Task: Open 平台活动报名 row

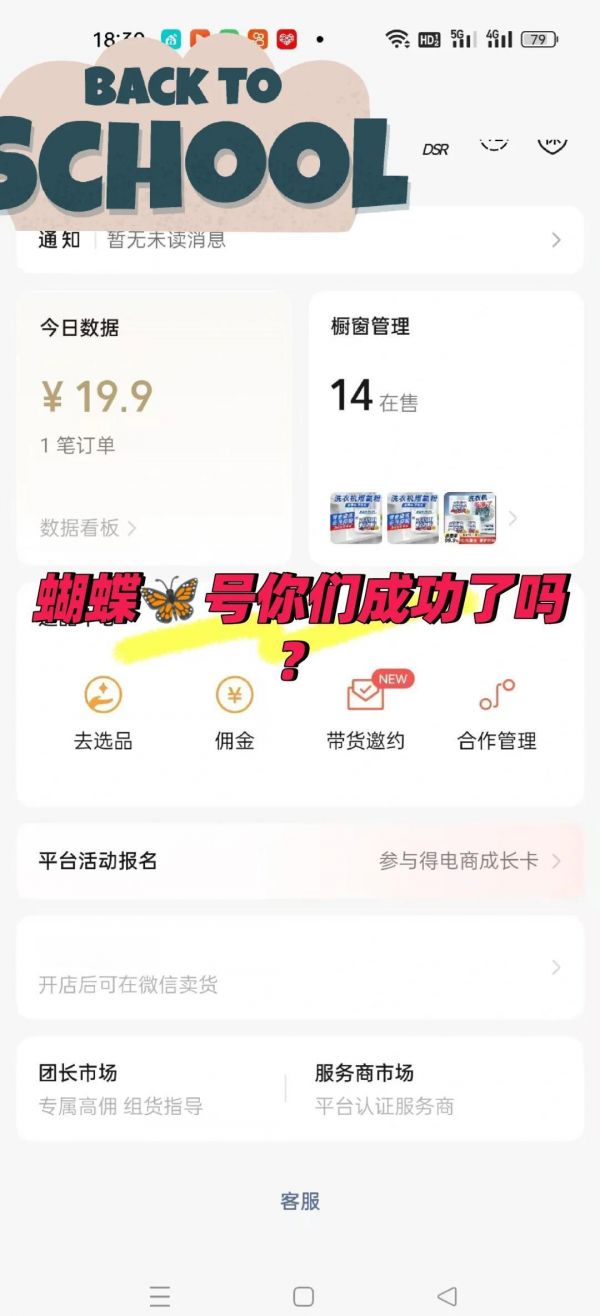Action: [x=300, y=861]
